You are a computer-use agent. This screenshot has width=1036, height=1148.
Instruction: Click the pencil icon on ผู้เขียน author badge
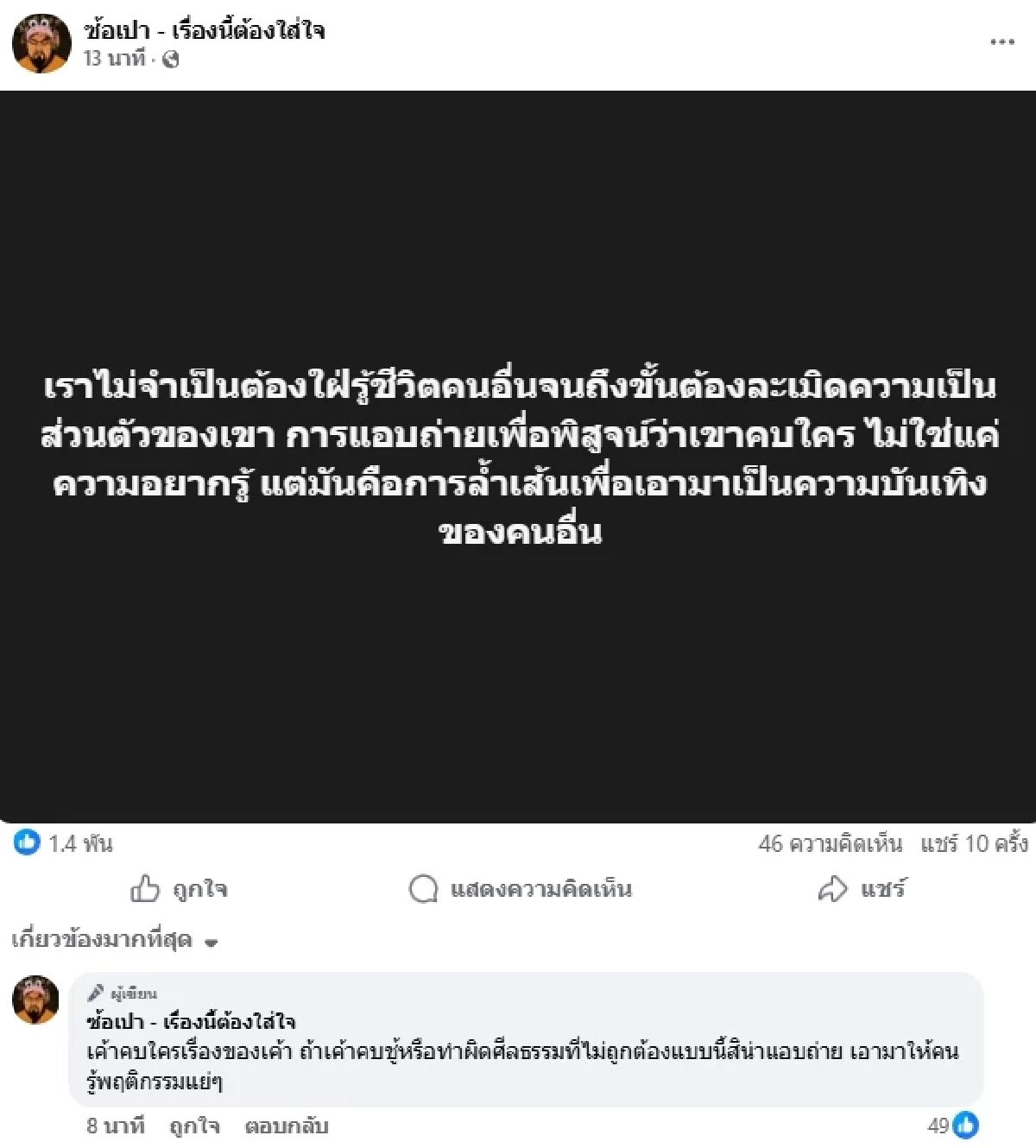pyautogui.click(x=96, y=994)
